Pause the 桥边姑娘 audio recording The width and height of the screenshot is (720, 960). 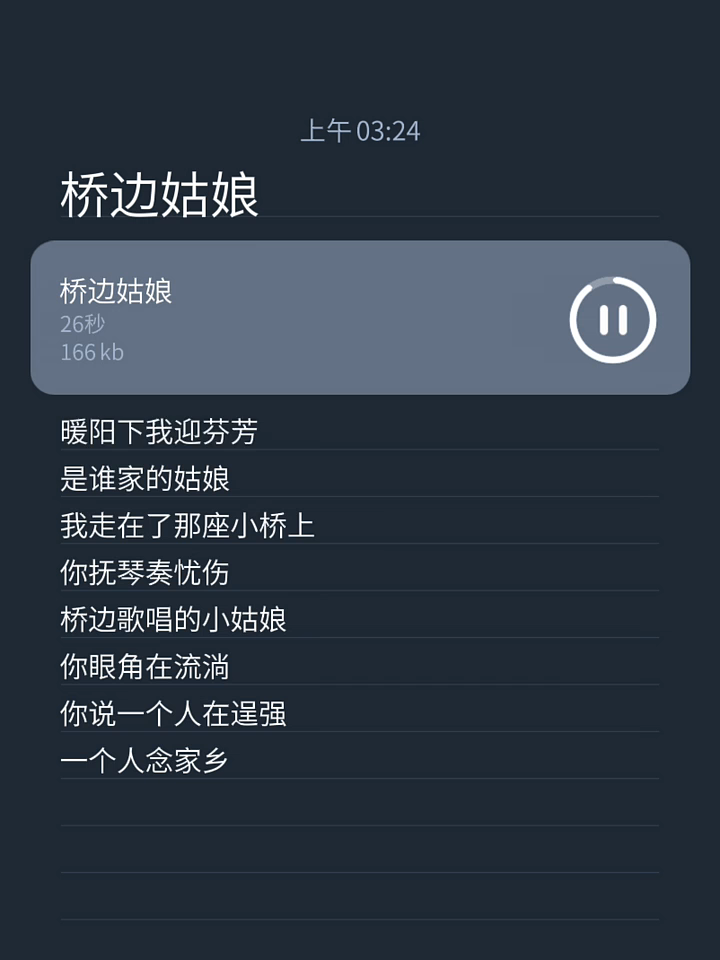click(x=612, y=319)
